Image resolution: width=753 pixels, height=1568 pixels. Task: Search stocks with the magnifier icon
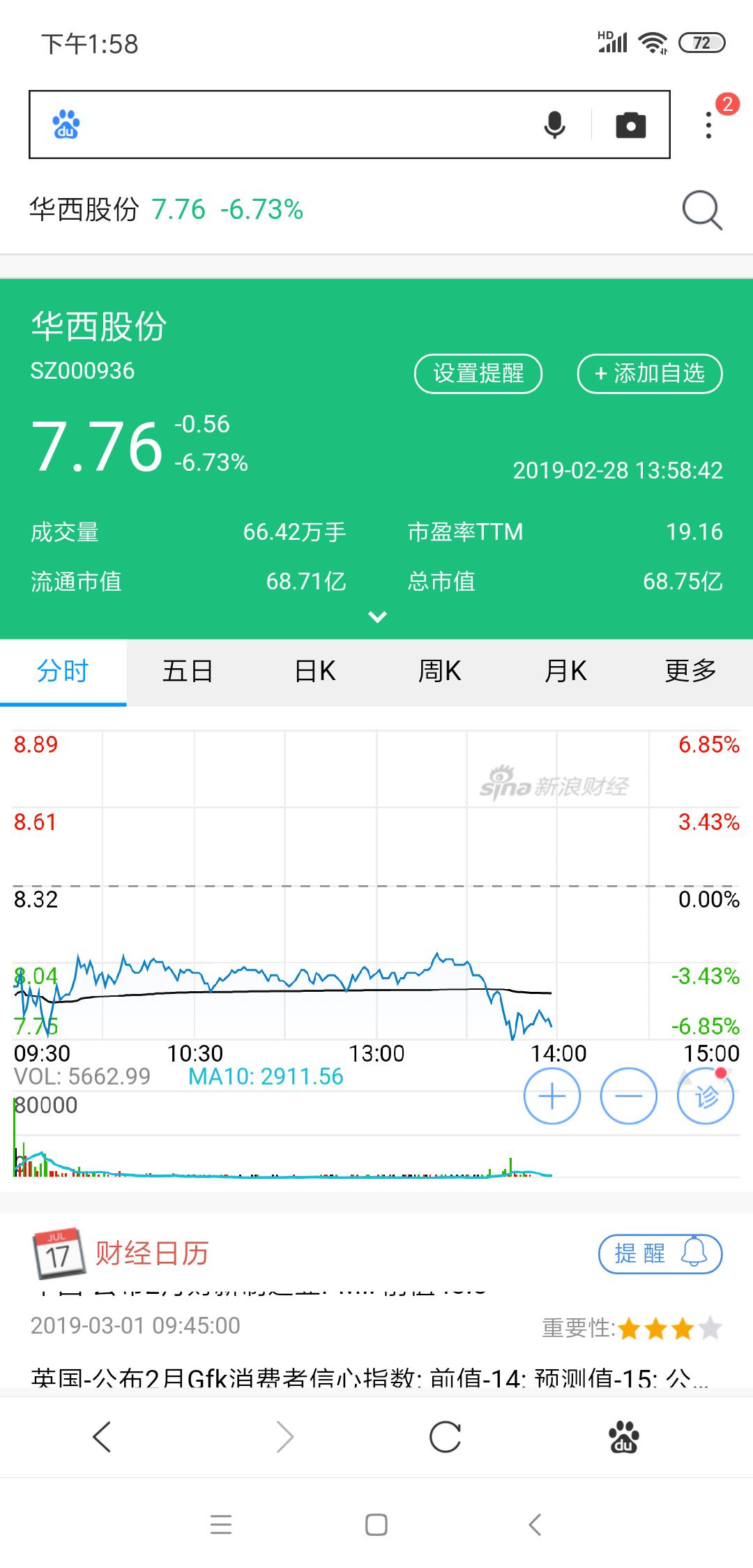coord(701,209)
